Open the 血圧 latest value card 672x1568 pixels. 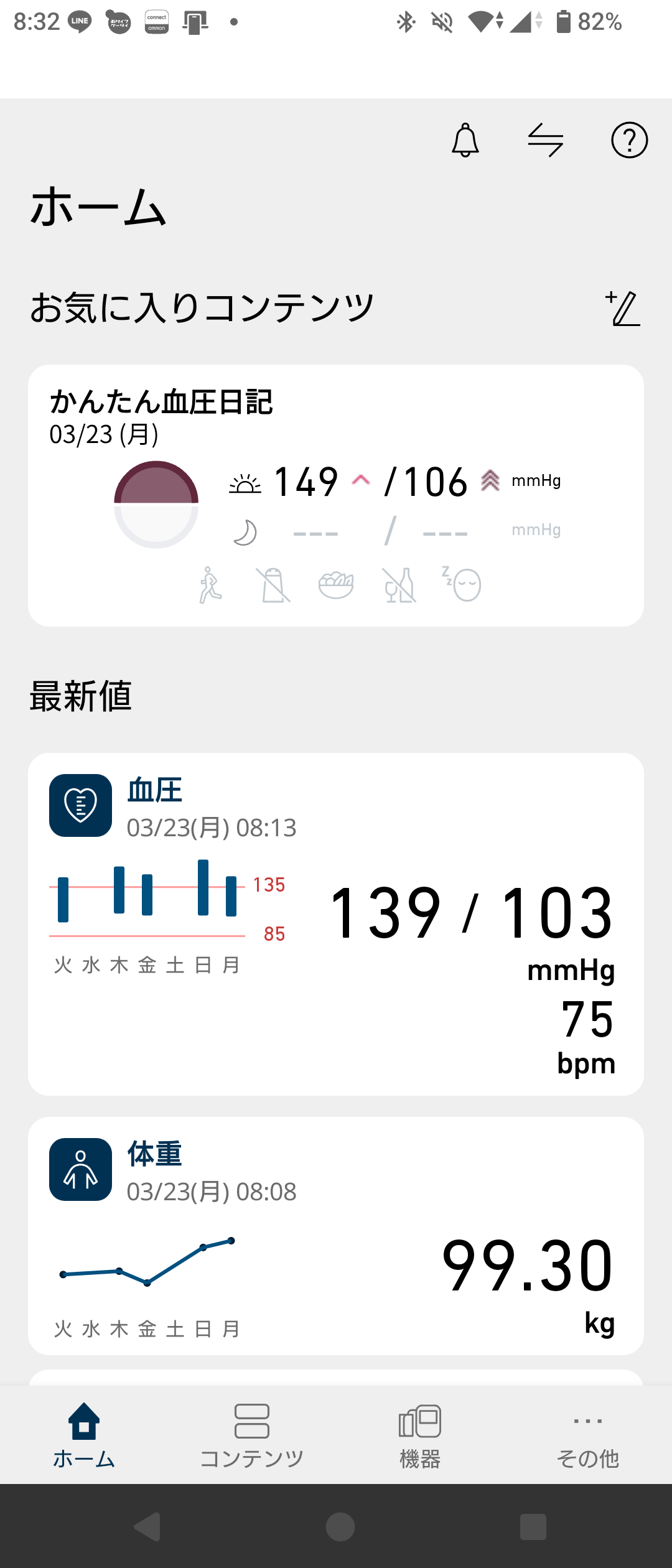click(336, 924)
